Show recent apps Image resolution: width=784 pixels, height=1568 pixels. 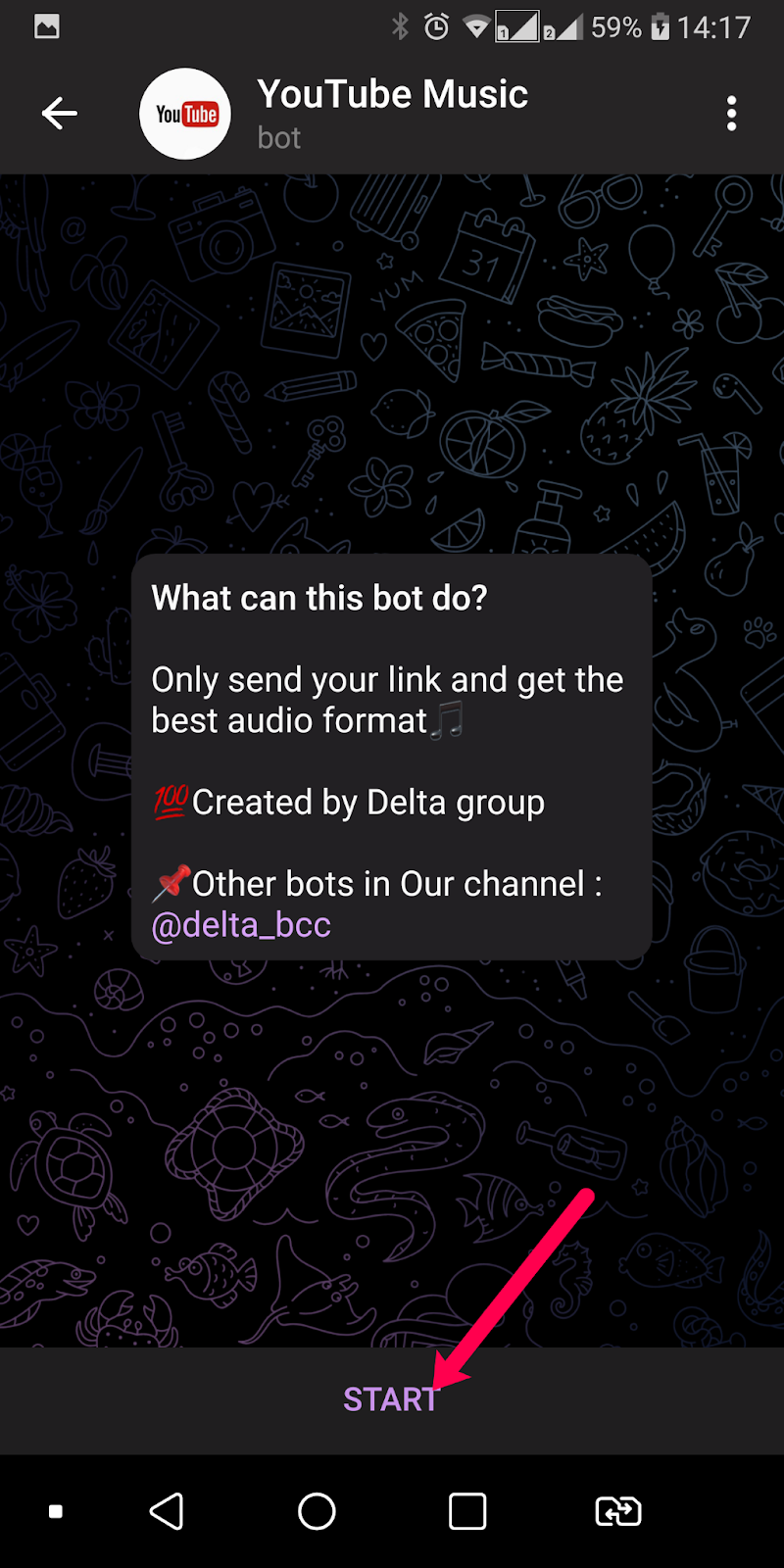467,1511
